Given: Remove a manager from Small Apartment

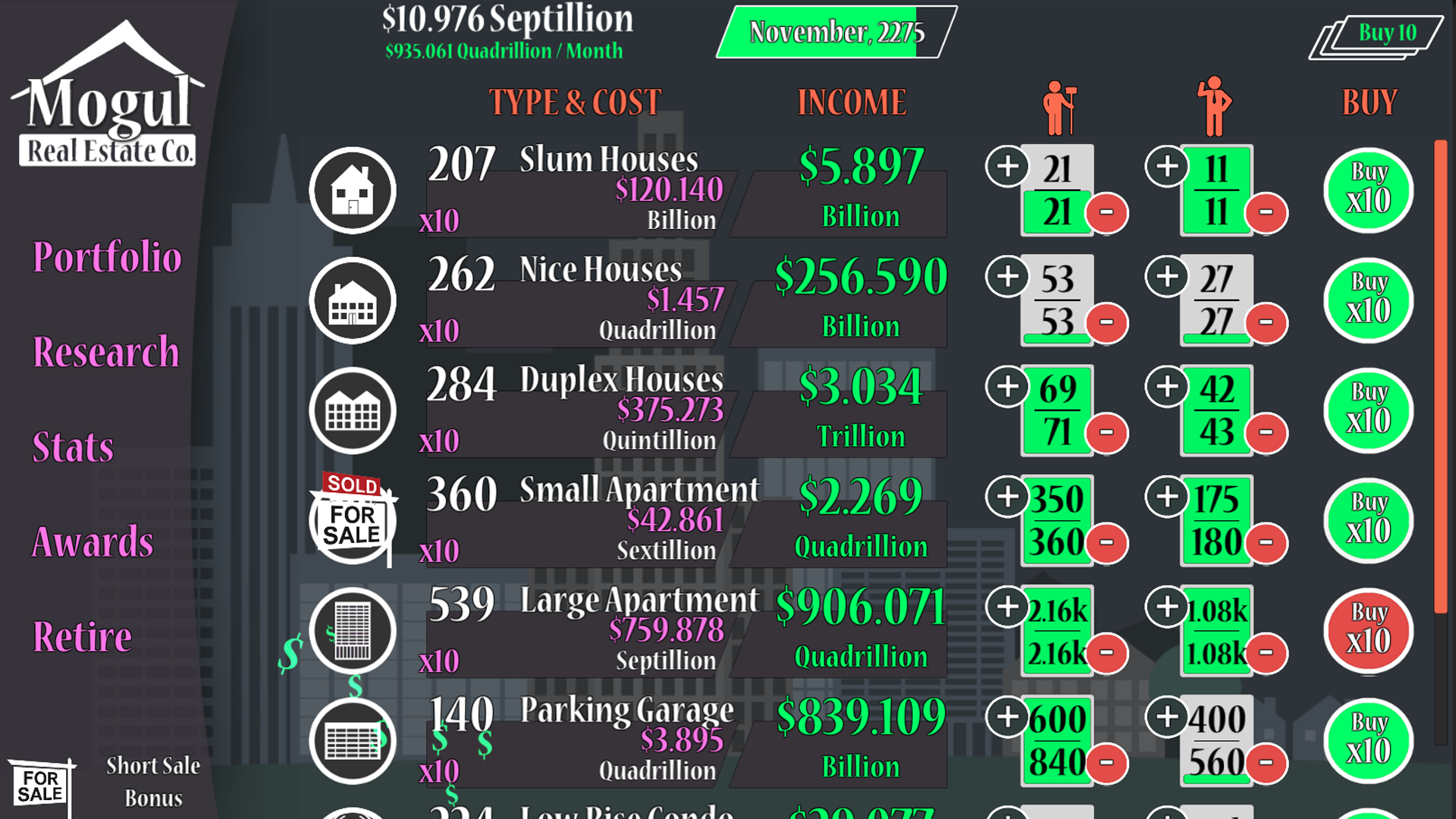Looking at the screenshot, I should coord(1266,542).
